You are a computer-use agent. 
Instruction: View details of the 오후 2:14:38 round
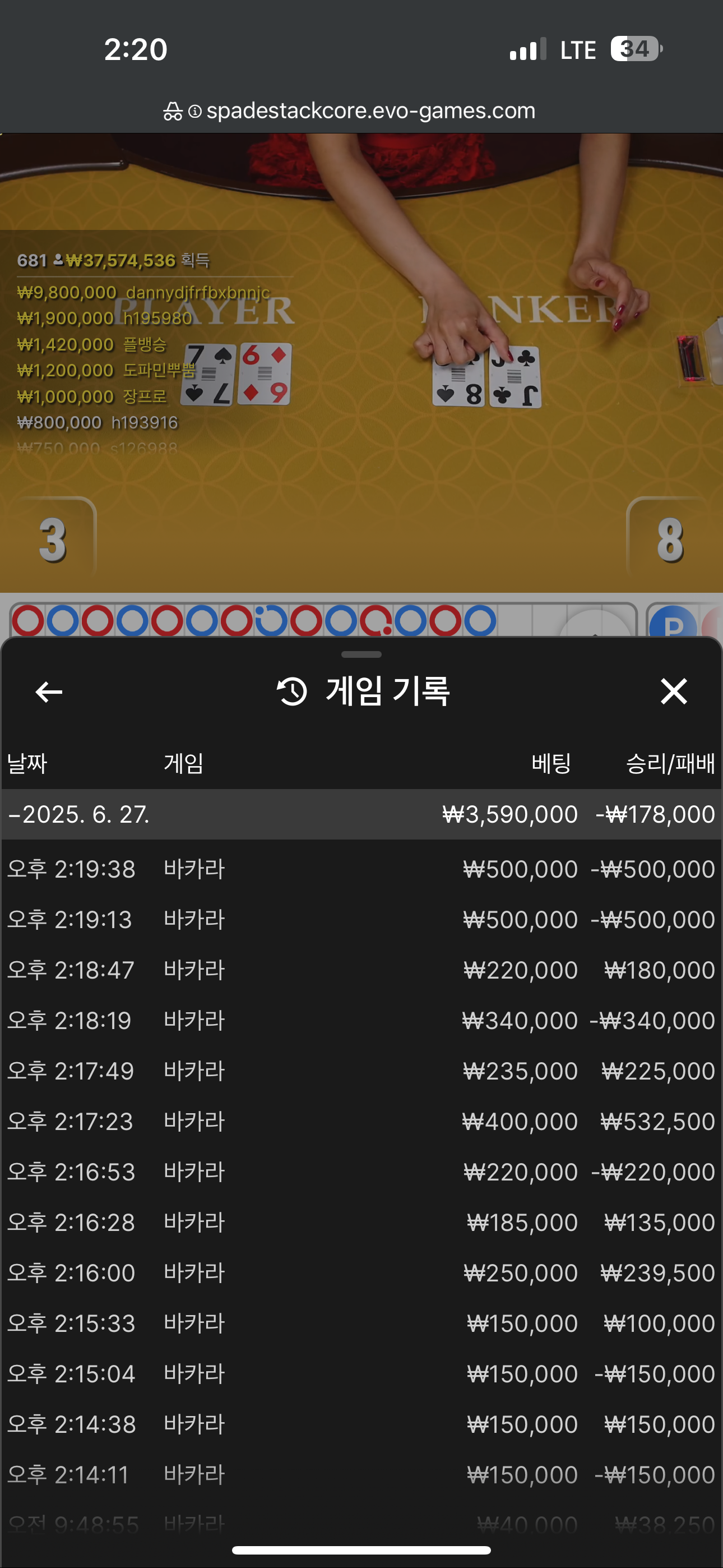[361, 1425]
